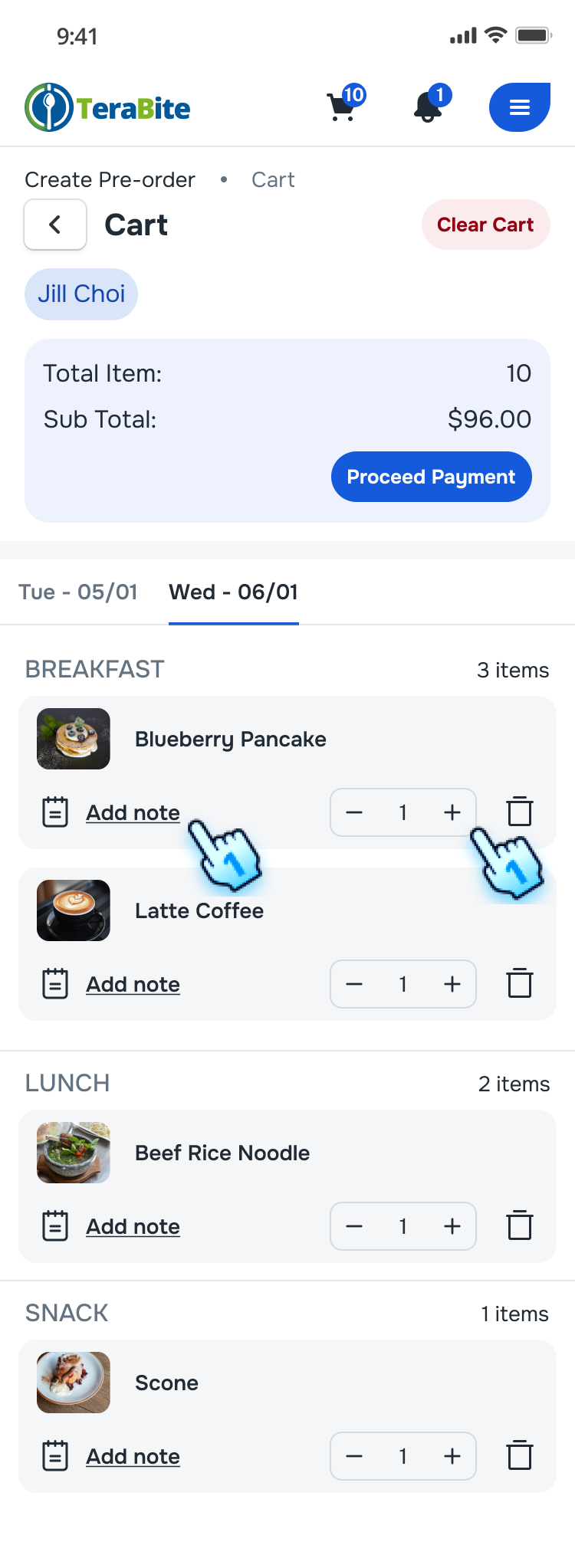Select the Jill Choi chip
Image resolution: width=575 pixels, height=1568 pixels.
pyautogui.click(x=80, y=294)
